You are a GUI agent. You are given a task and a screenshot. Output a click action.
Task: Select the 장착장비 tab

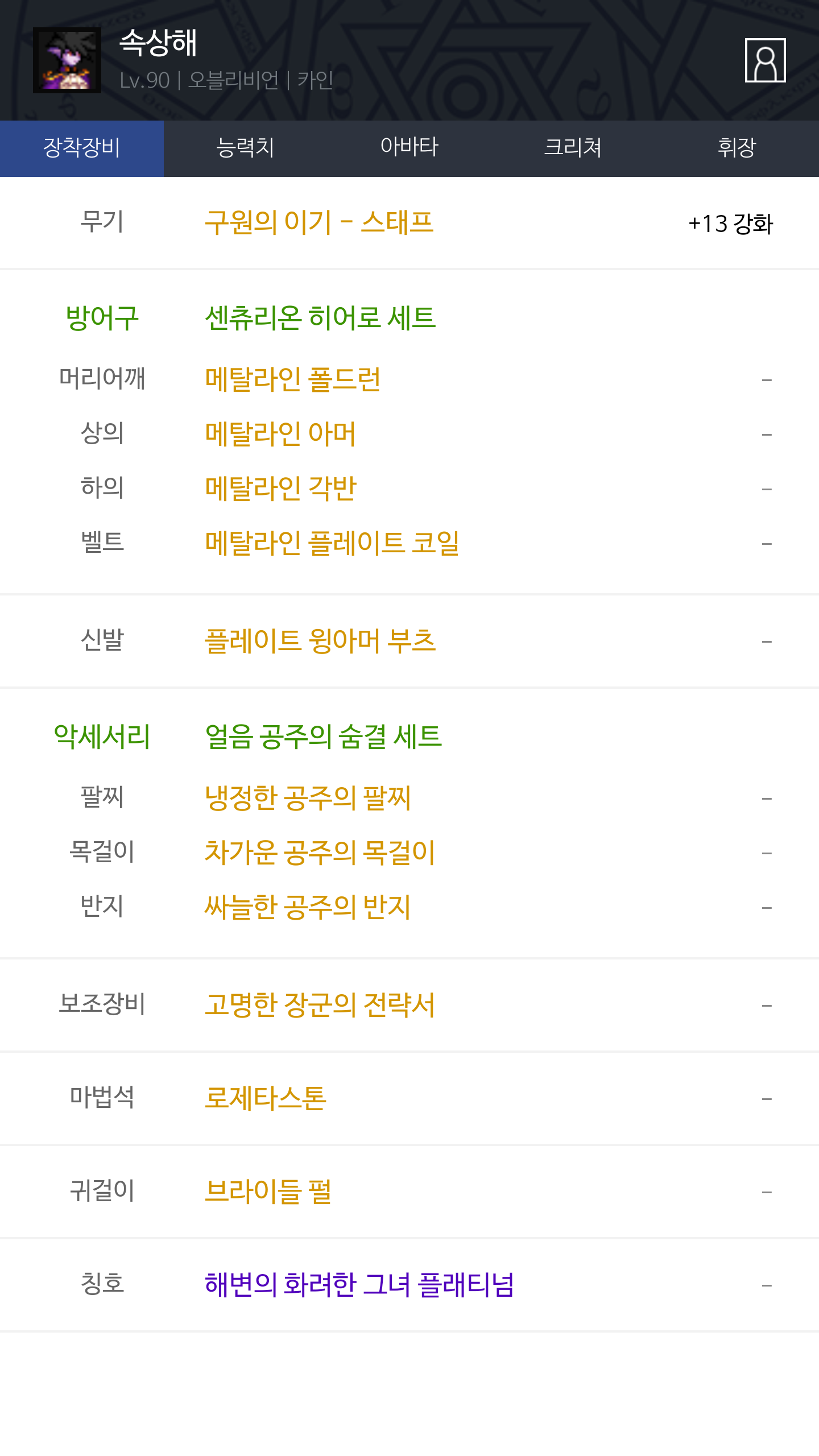click(x=82, y=148)
